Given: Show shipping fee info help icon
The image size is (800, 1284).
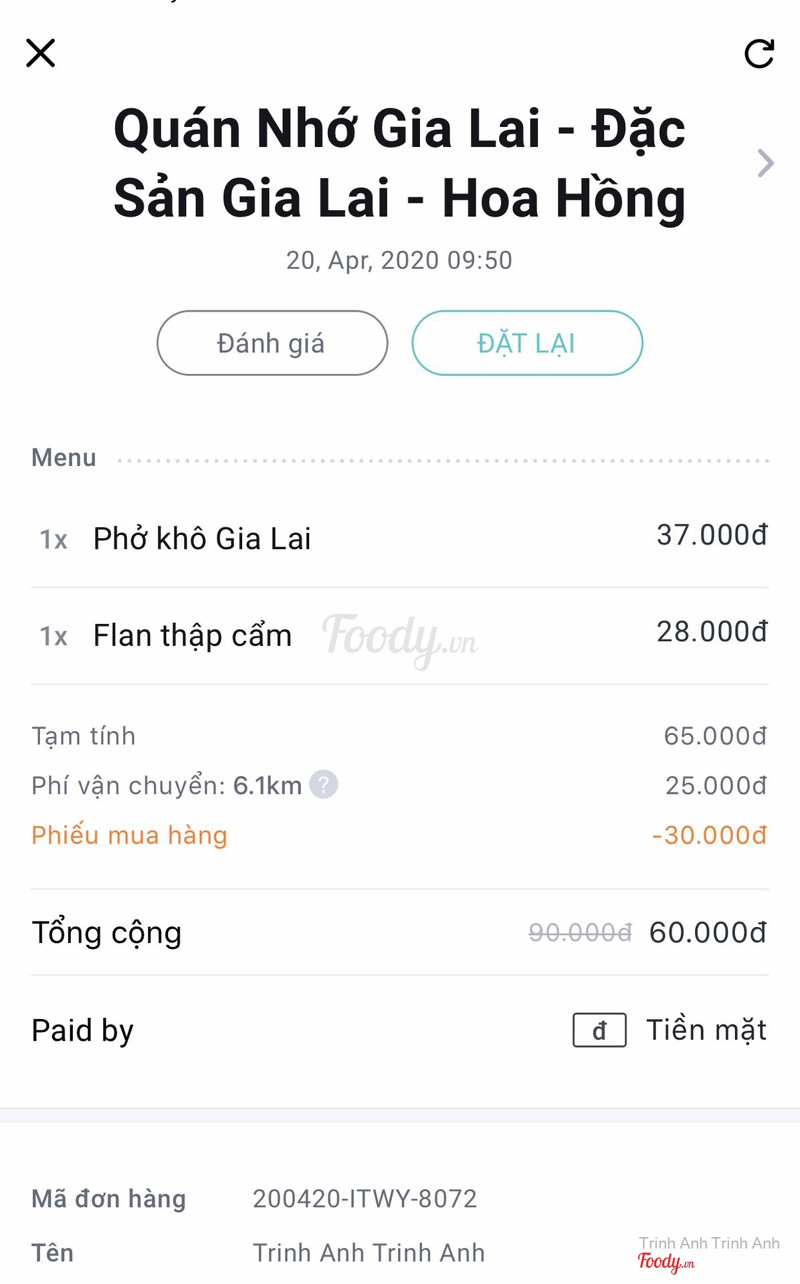Looking at the screenshot, I should pos(323,785).
